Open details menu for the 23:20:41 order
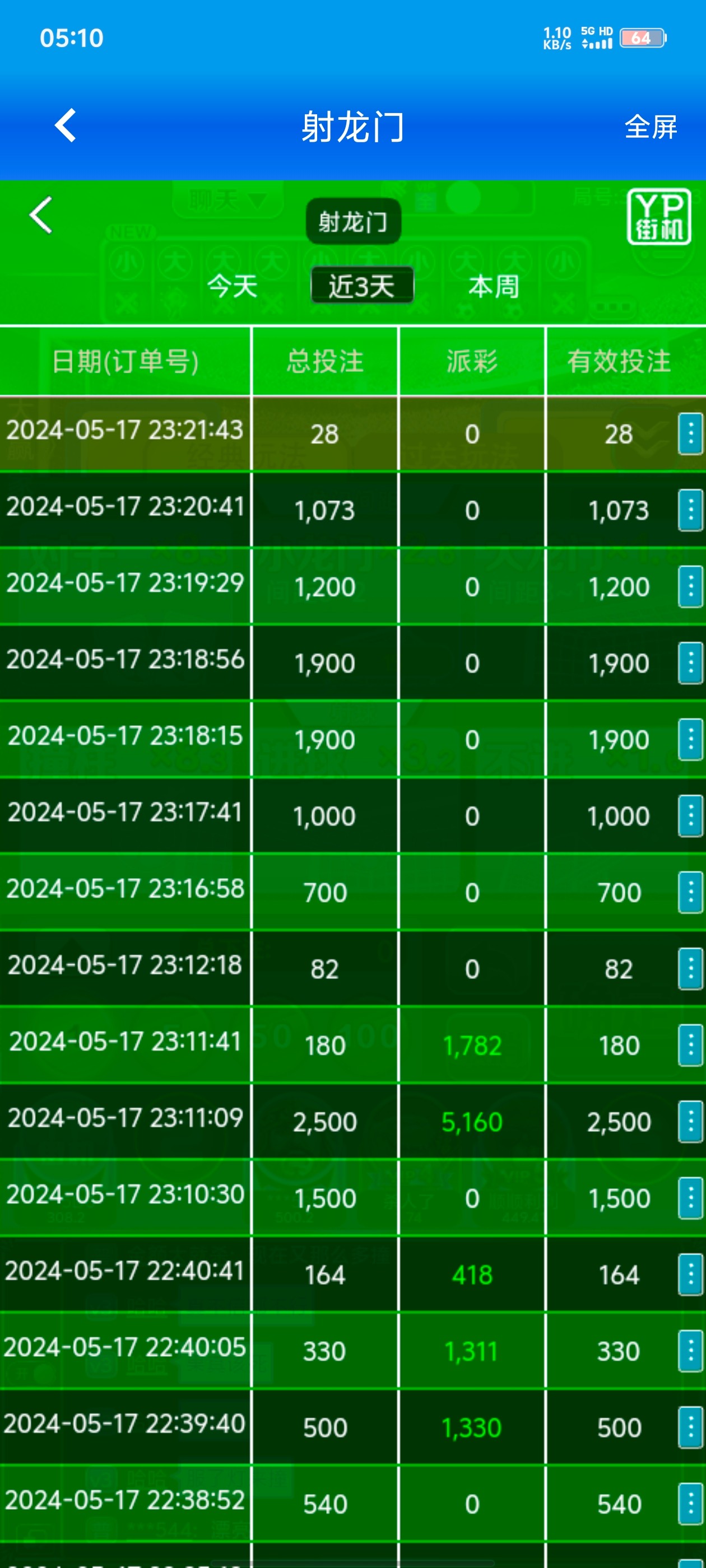The width and height of the screenshot is (706, 1568). 690,510
